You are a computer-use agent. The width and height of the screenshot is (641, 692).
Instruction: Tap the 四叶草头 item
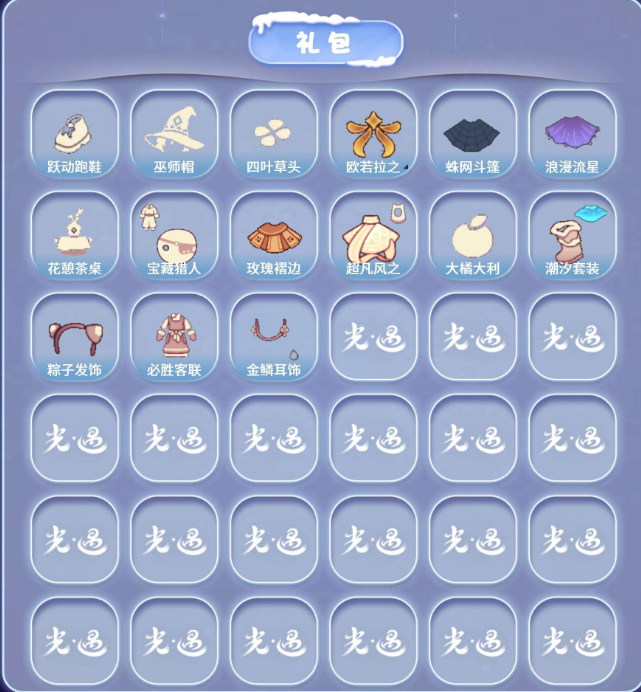coord(273,134)
